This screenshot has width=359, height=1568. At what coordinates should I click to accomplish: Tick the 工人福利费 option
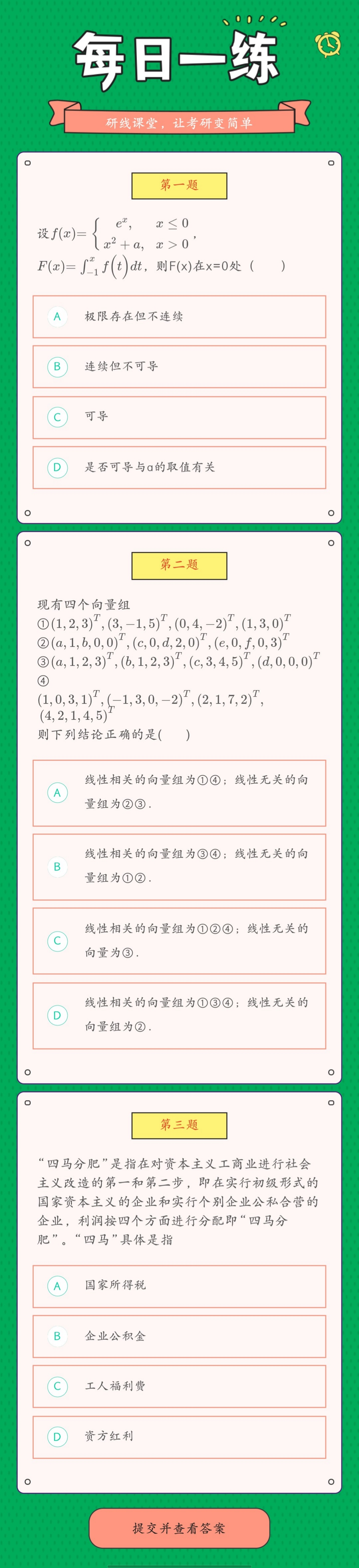[179, 1386]
